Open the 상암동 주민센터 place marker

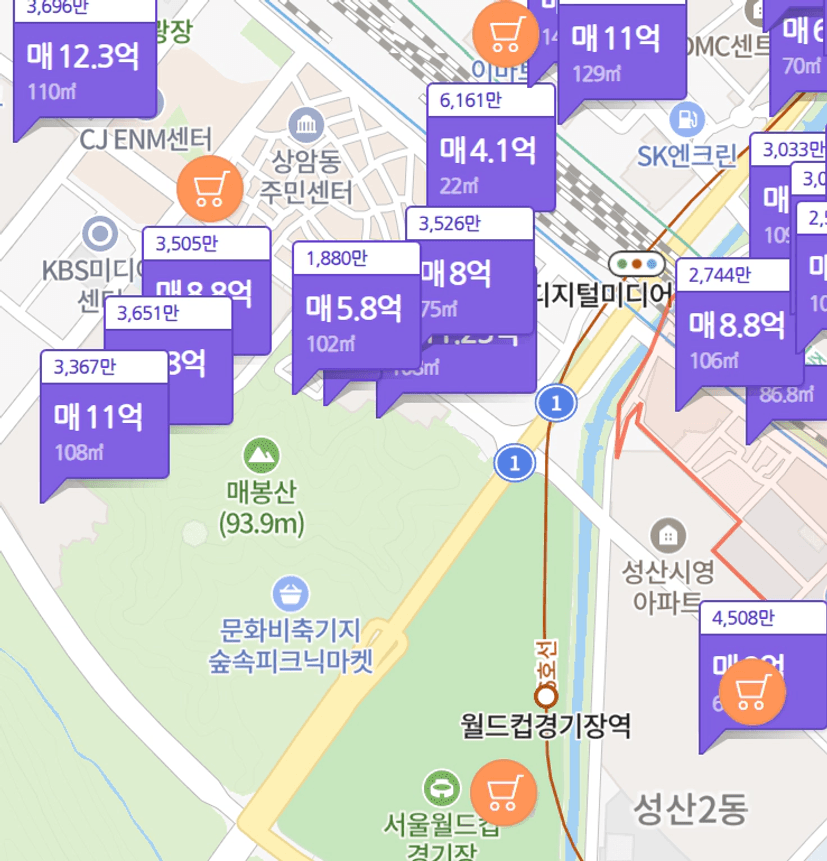pos(304,127)
